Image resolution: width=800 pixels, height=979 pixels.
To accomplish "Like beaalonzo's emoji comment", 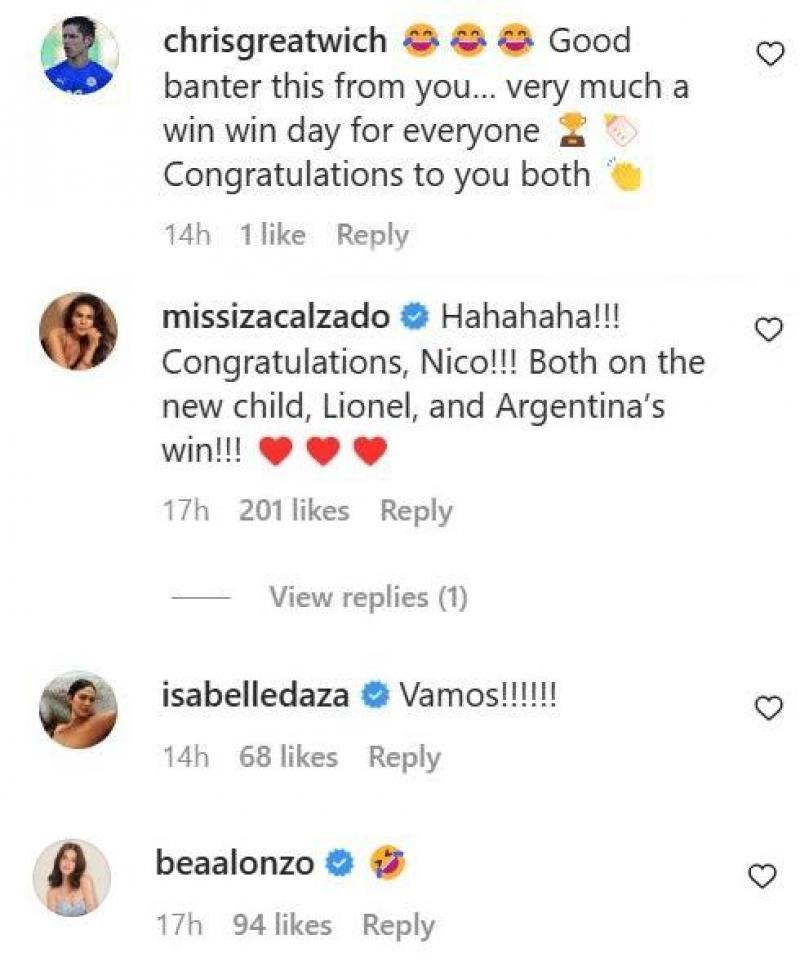I will pyautogui.click(x=763, y=877).
